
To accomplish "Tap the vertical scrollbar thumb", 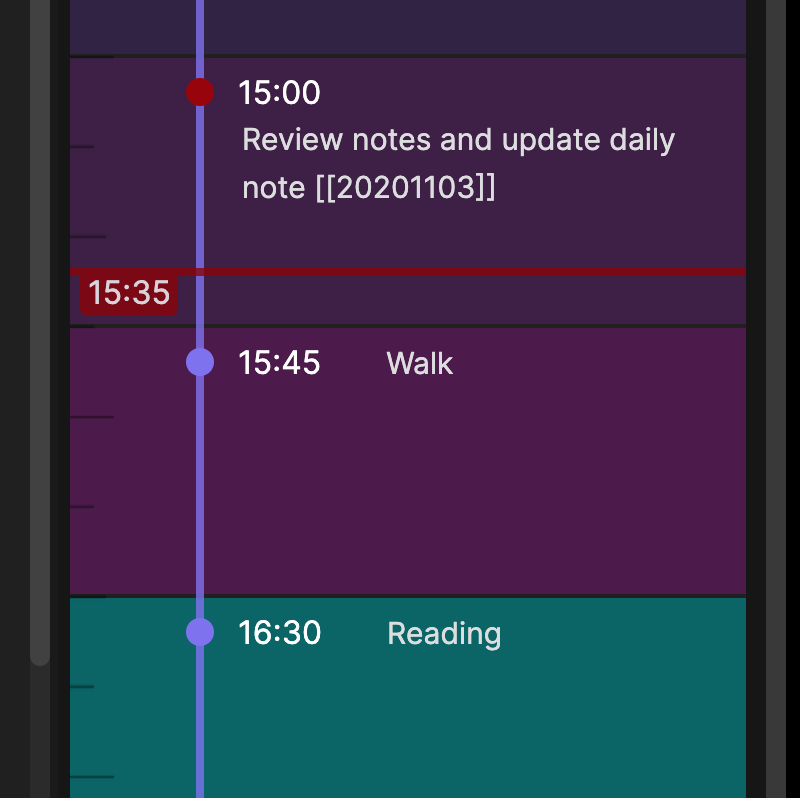I will coord(40,330).
